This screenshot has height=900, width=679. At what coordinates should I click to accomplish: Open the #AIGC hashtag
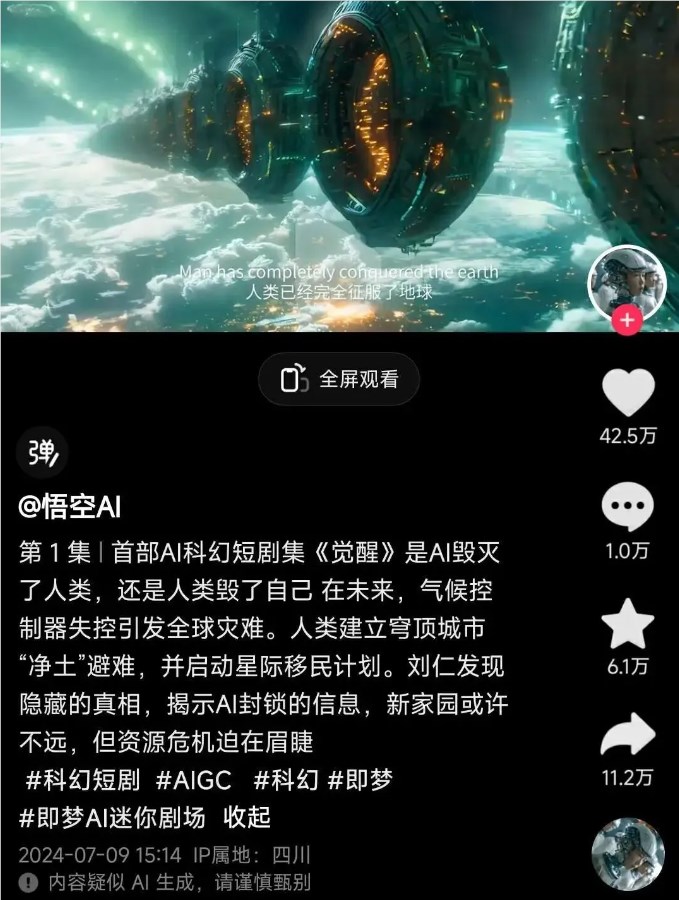pyautogui.click(x=196, y=780)
